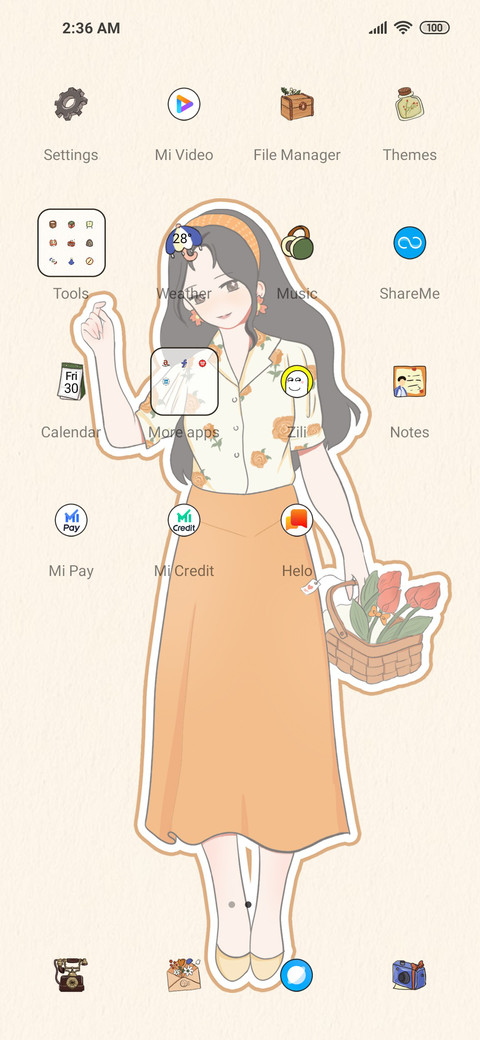Open the messages envelope in the dock
Screen dimensions: 480x1040
coord(184,975)
